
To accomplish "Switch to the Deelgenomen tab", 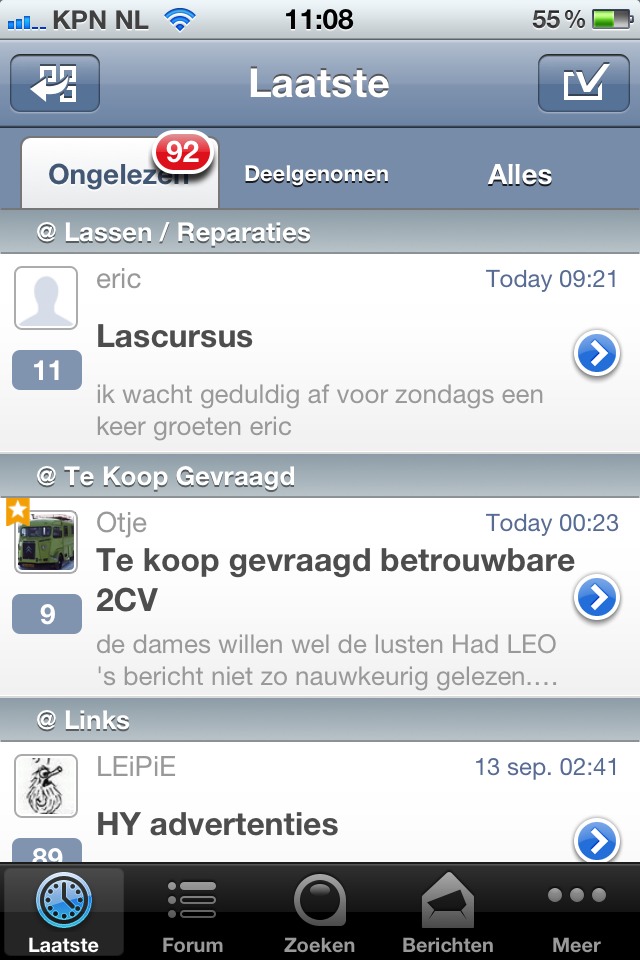I will [x=316, y=175].
